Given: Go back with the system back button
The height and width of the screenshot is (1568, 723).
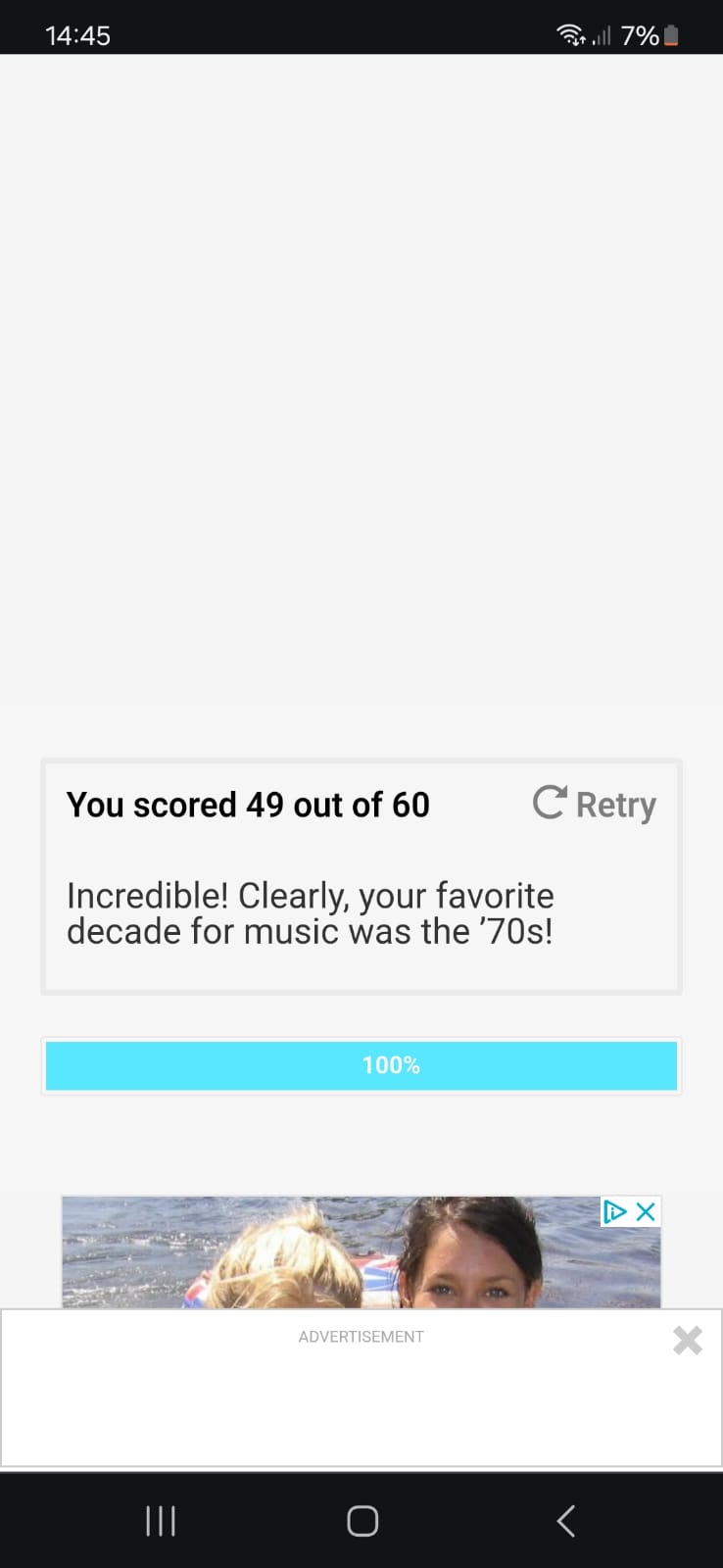Looking at the screenshot, I should pos(565,1521).
